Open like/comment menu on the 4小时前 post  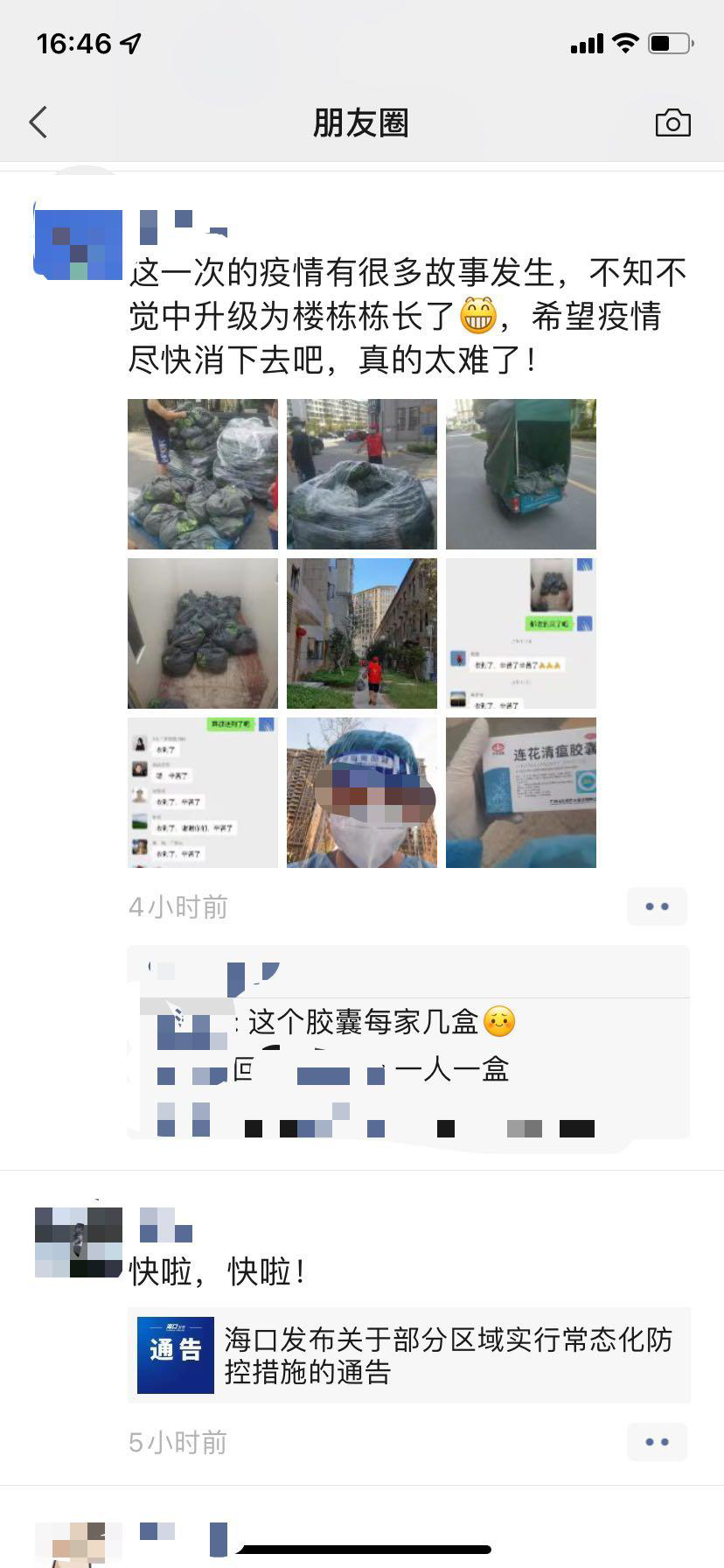(x=657, y=906)
